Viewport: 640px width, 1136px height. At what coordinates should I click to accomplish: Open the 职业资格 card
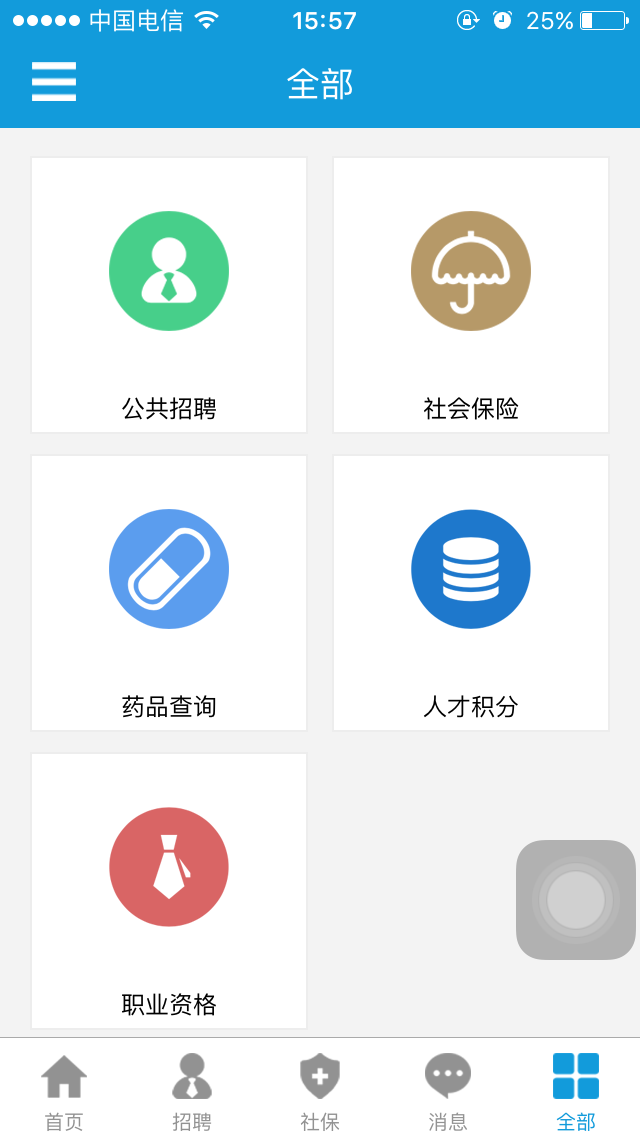point(169,891)
